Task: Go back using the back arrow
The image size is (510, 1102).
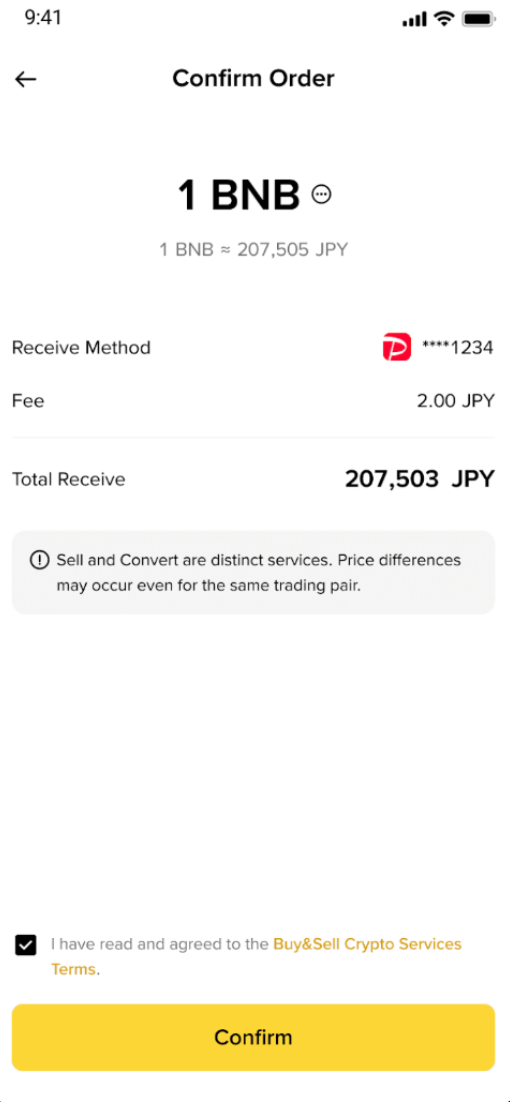Action: coord(25,79)
